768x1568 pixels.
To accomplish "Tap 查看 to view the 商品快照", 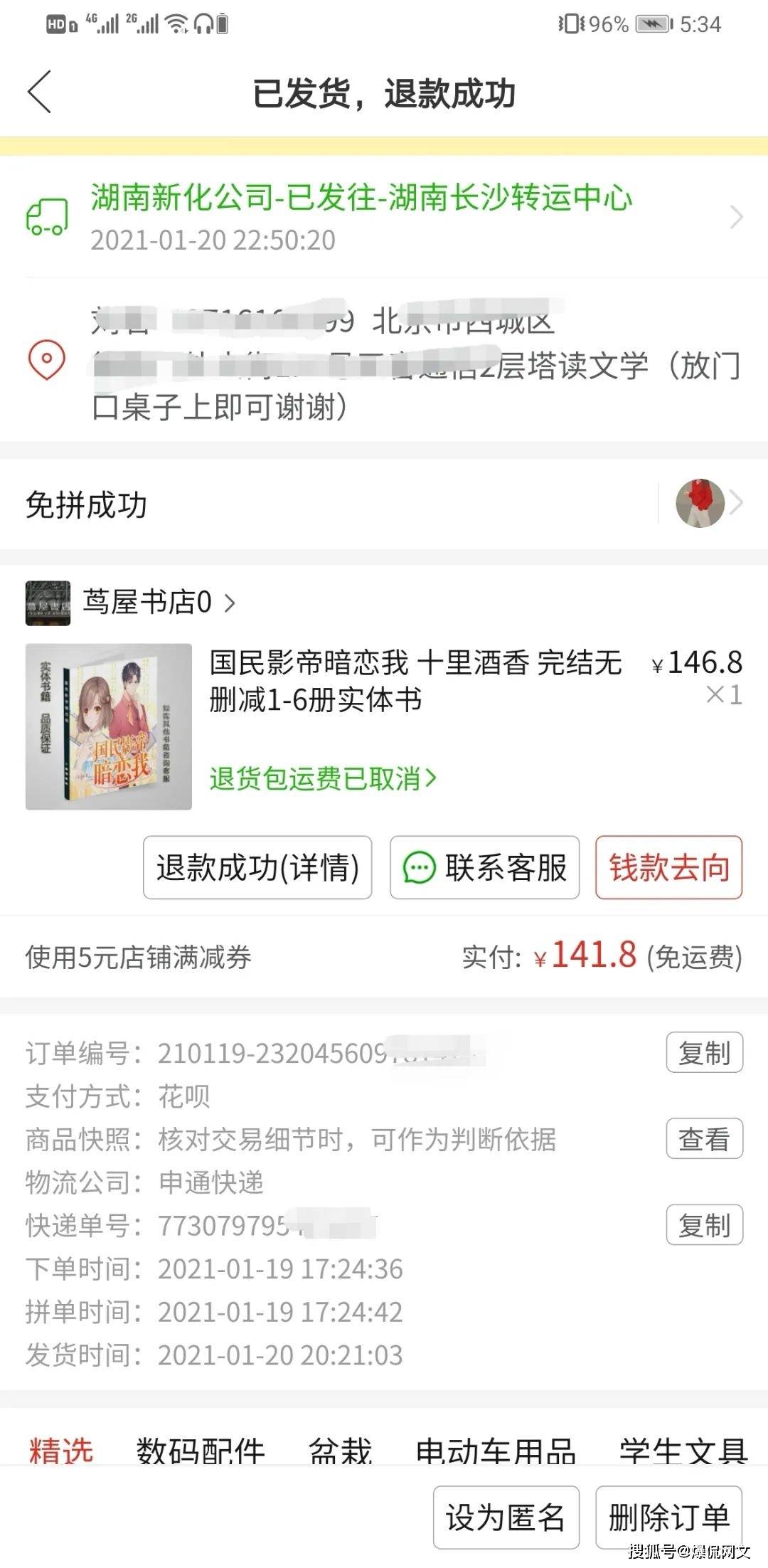I will point(704,1139).
